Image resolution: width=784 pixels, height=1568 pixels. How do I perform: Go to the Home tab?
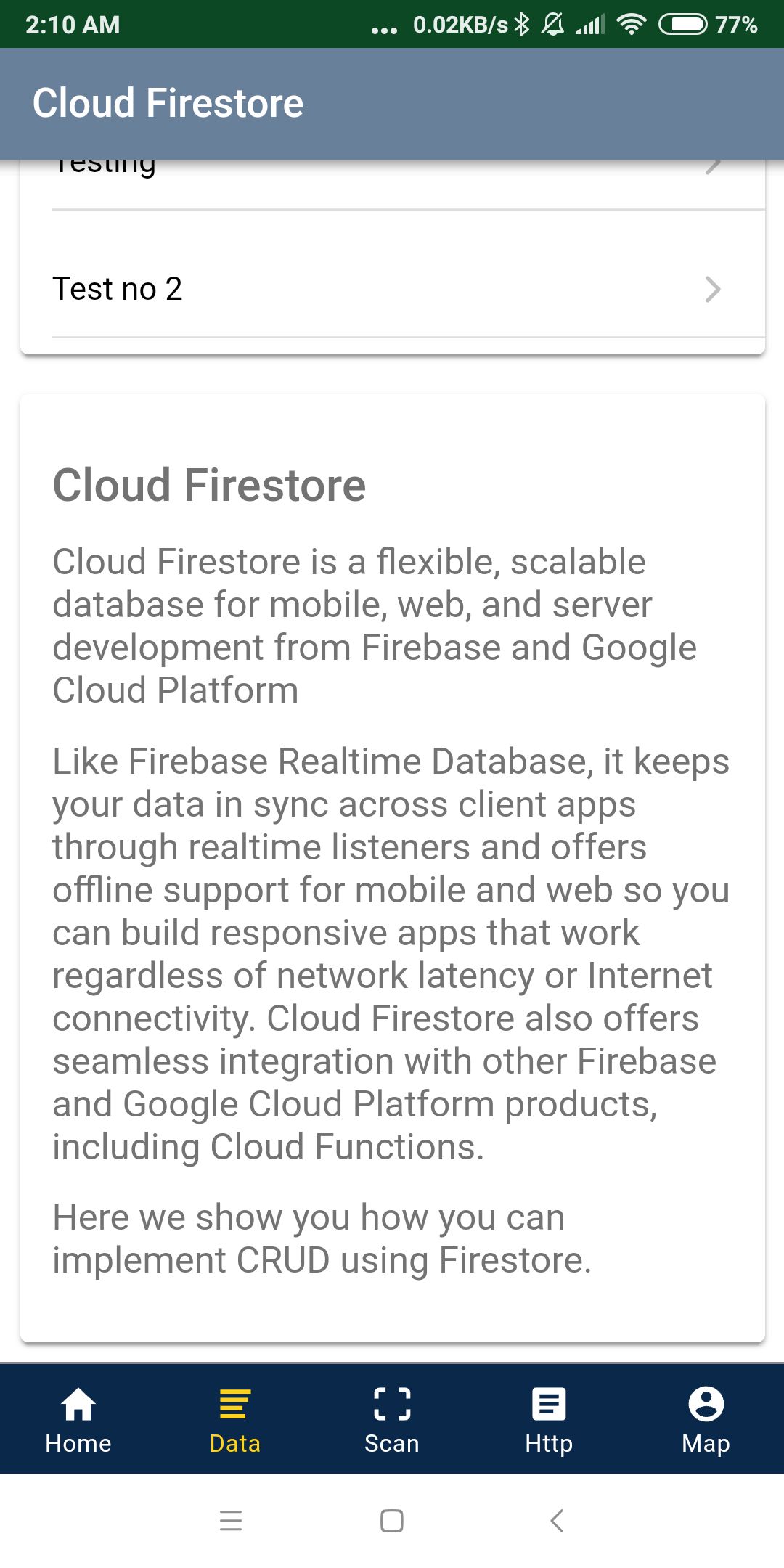click(x=78, y=1420)
